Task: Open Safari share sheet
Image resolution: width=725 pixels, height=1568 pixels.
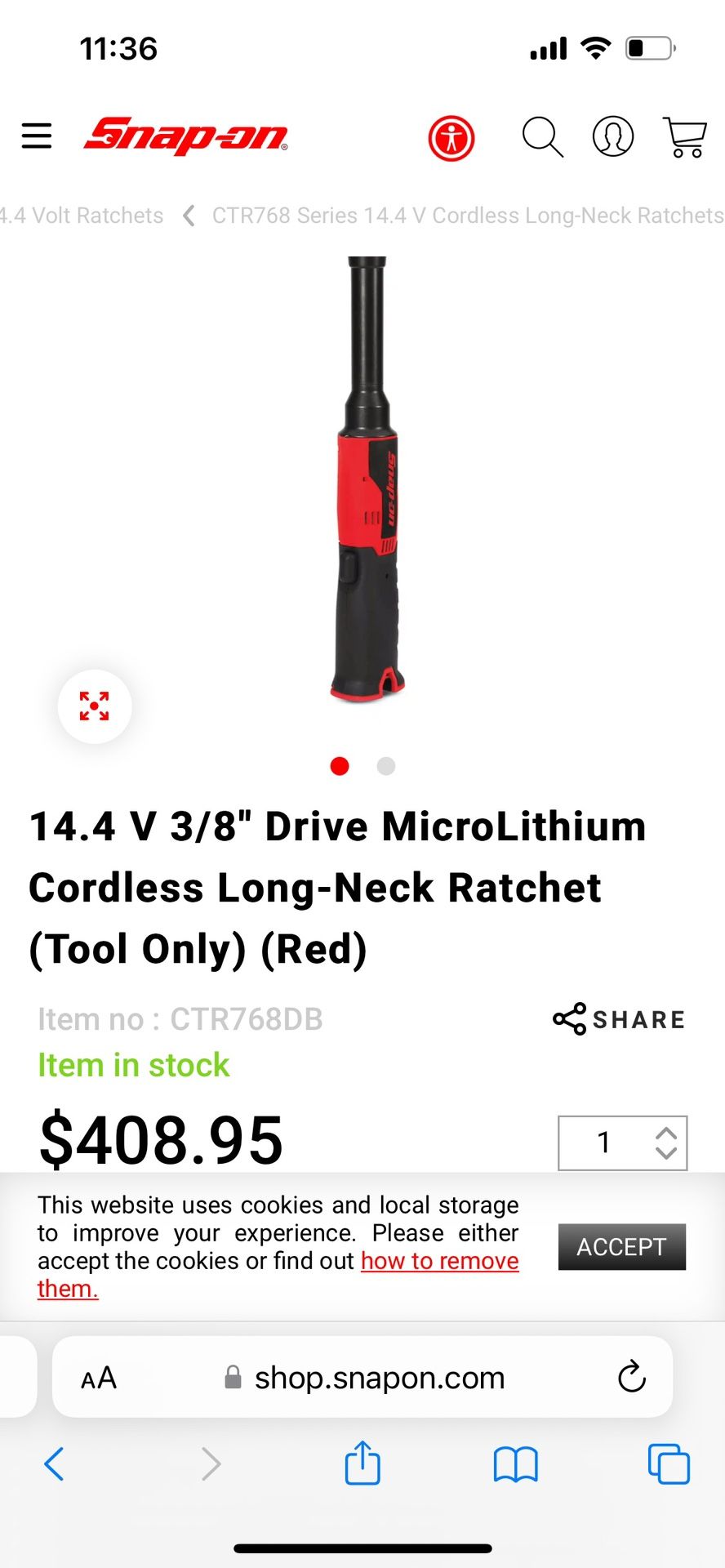Action: (x=362, y=1462)
